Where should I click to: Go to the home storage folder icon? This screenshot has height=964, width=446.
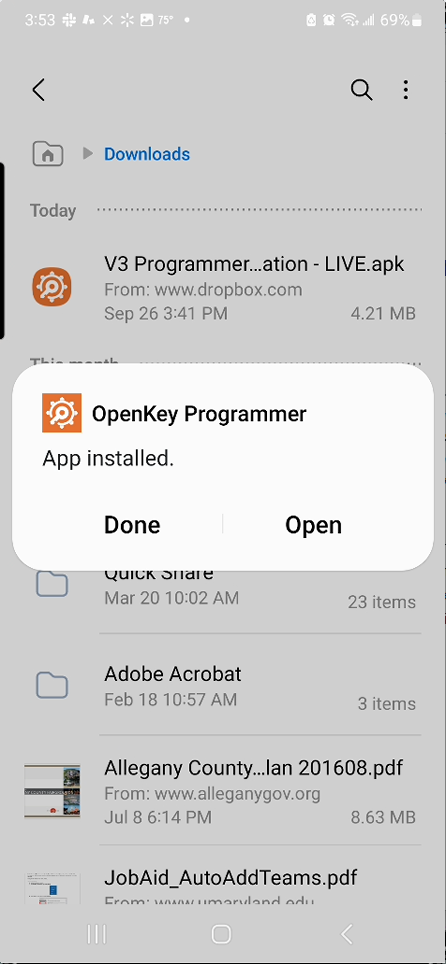[x=47, y=154]
